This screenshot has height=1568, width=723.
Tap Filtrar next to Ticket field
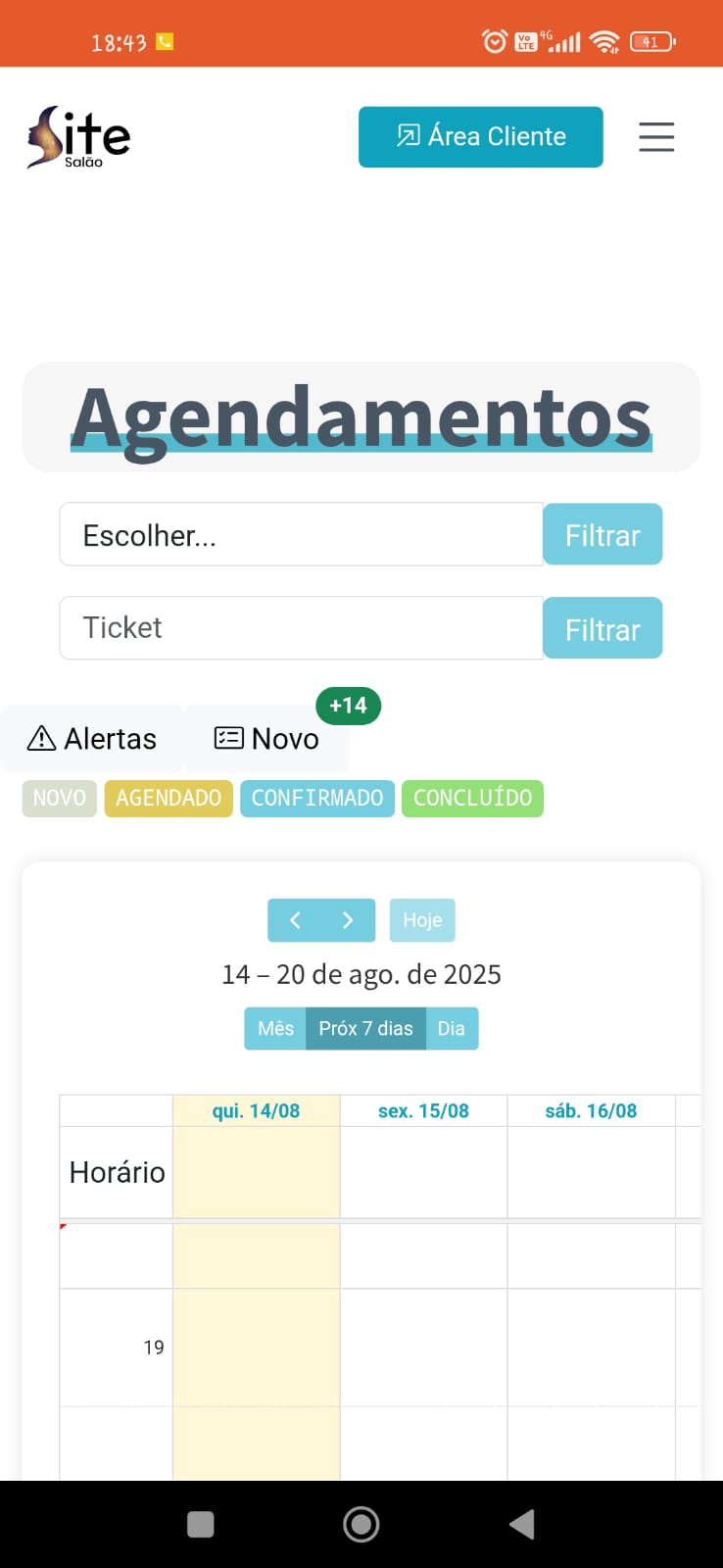tap(602, 628)
